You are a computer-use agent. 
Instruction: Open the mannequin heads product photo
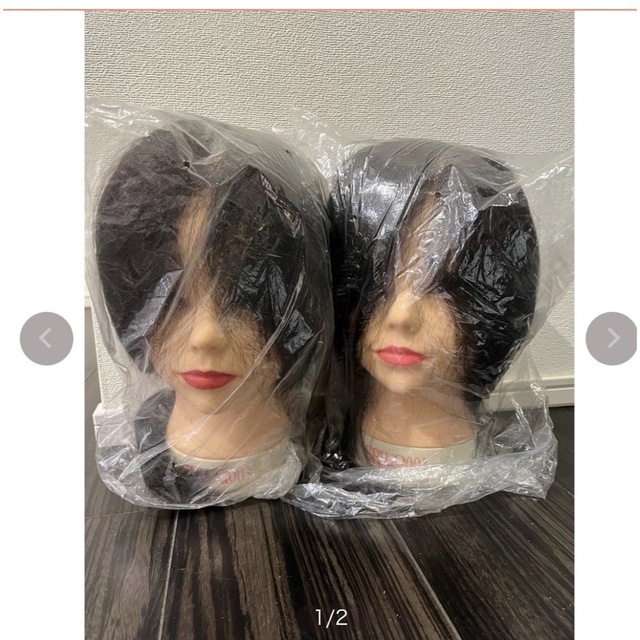click(330, 320)
